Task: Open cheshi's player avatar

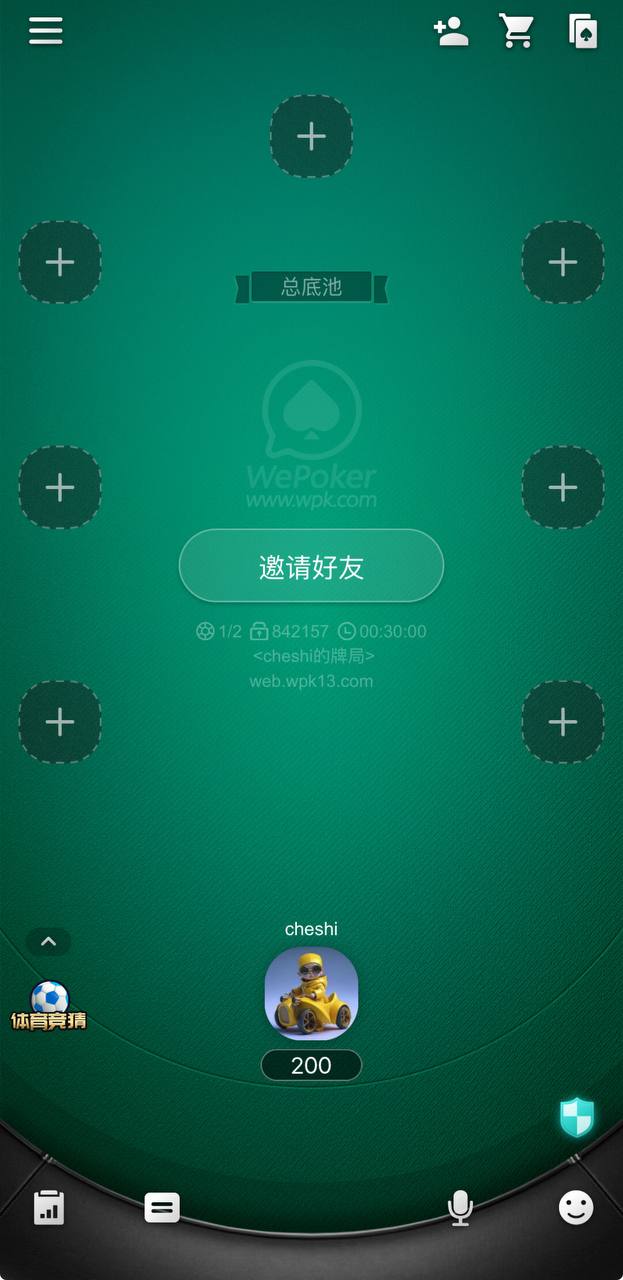Action: [311, 993]
